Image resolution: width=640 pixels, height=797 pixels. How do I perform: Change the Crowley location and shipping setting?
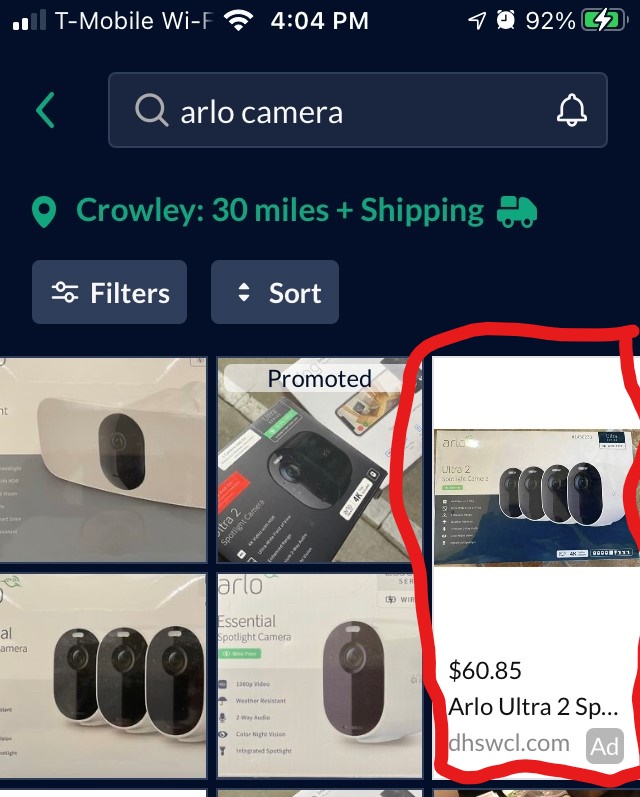[x=286, y=211]
